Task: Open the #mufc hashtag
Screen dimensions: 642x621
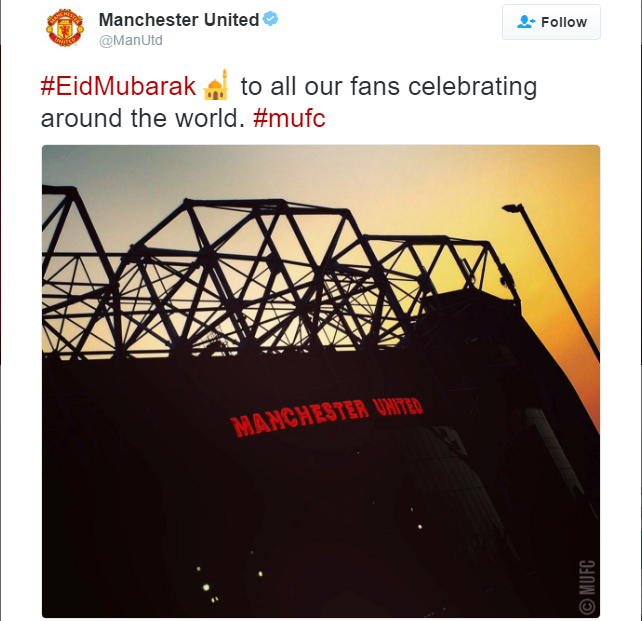Action: pos(289,118)
